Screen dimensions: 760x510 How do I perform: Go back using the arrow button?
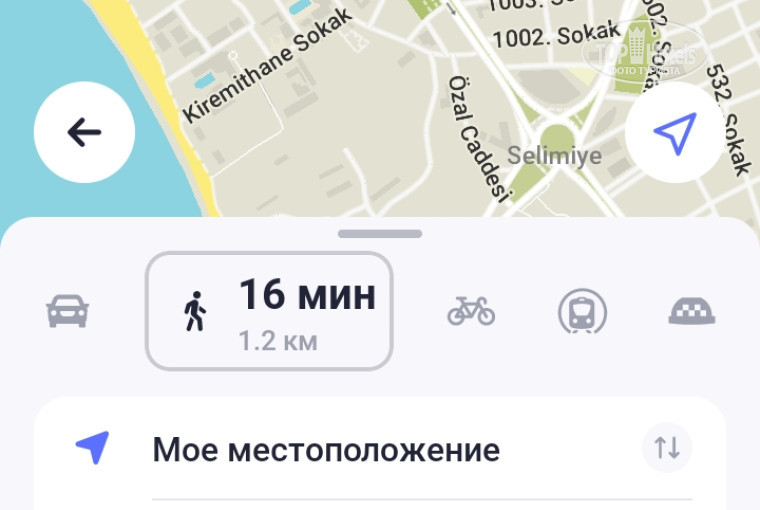click(x=84, y=133)
